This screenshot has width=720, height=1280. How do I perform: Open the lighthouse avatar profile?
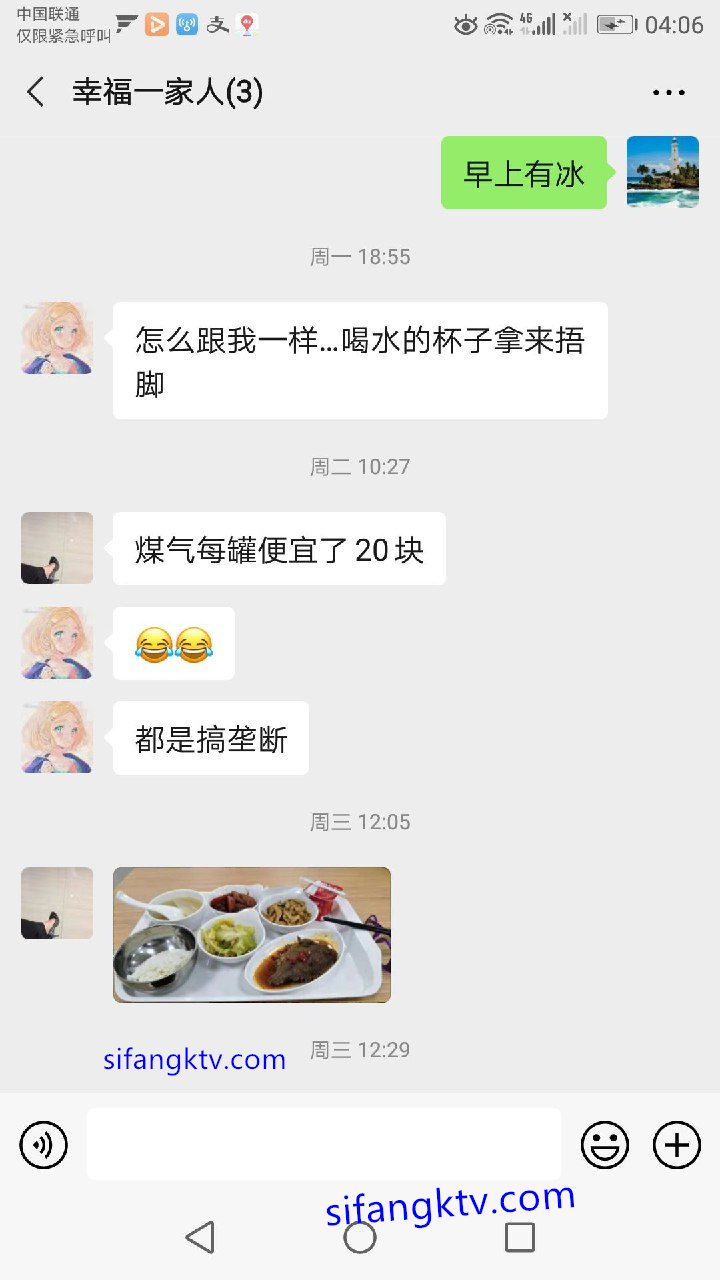point(662,172)
